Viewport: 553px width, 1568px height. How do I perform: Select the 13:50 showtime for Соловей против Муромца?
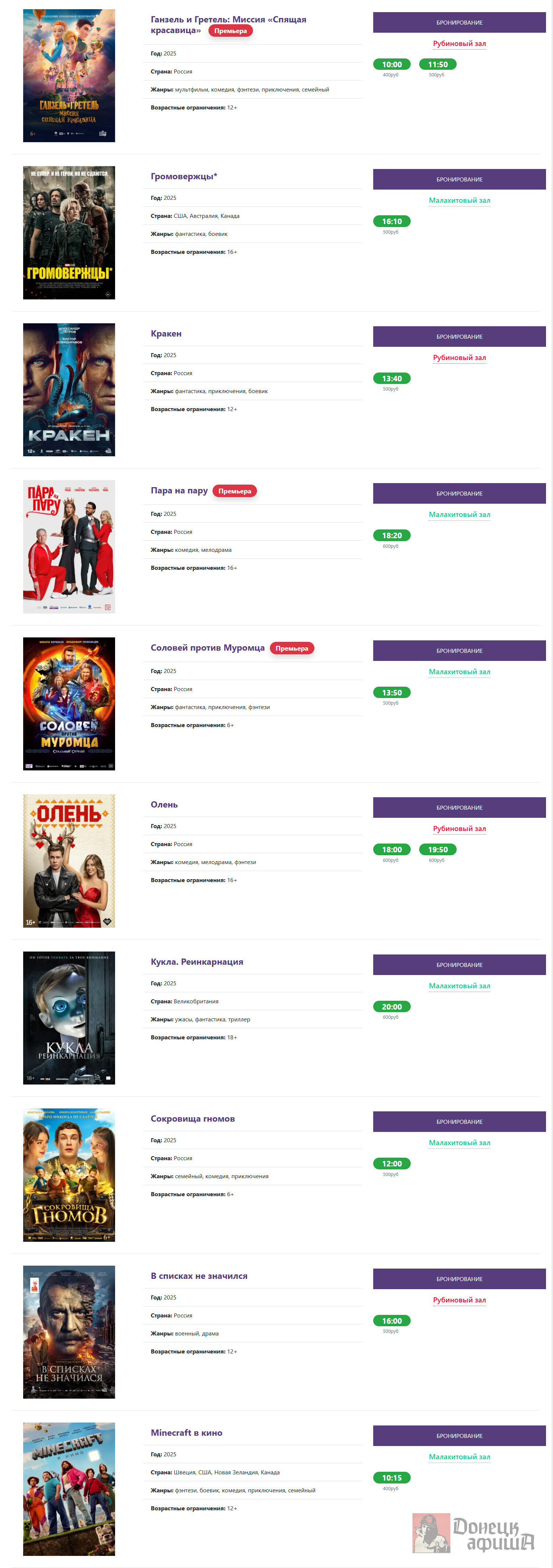point(392,693)
